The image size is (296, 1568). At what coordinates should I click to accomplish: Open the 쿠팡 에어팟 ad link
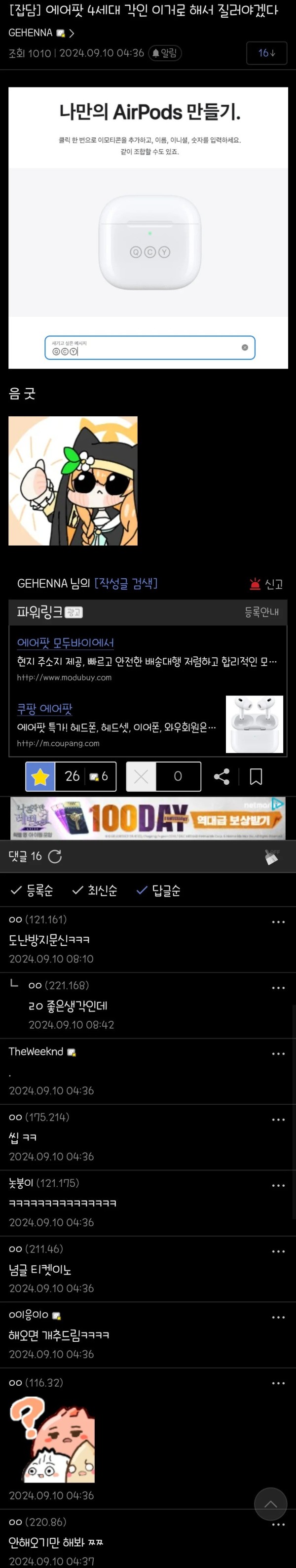tap(45, 709)
